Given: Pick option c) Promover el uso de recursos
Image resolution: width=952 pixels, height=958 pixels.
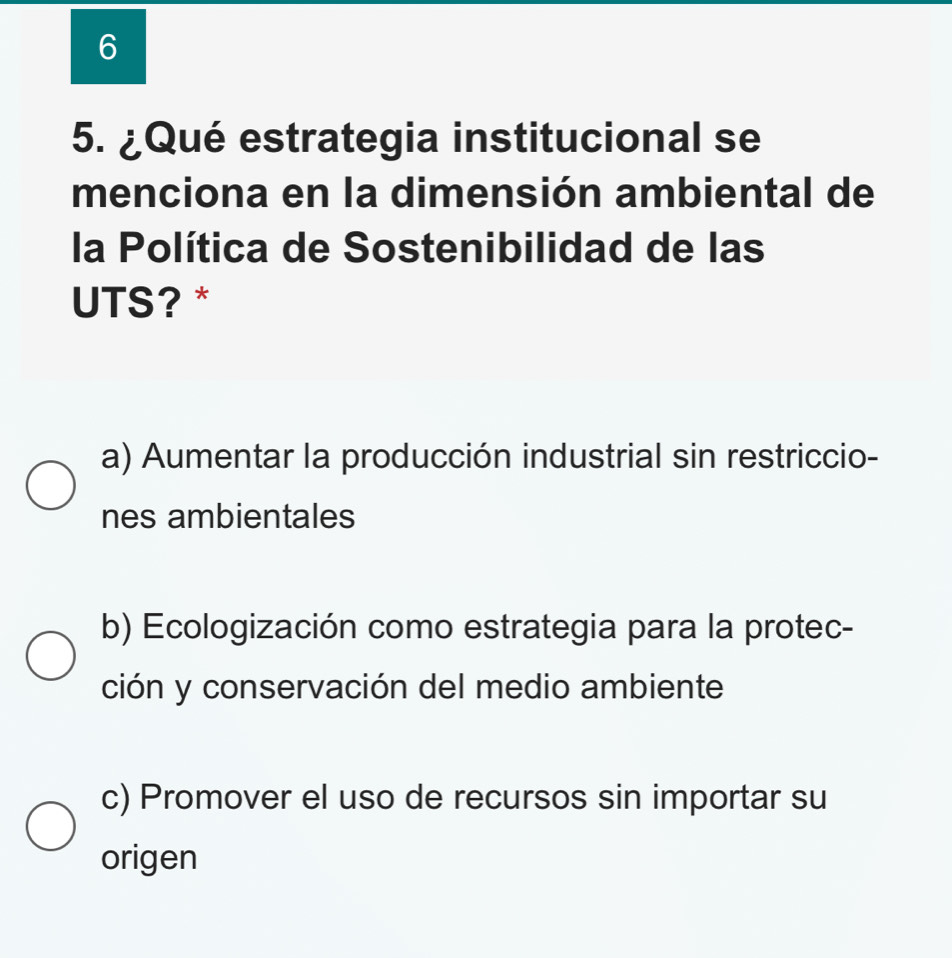Looking at the screenshot, I should tap(50, 826).
